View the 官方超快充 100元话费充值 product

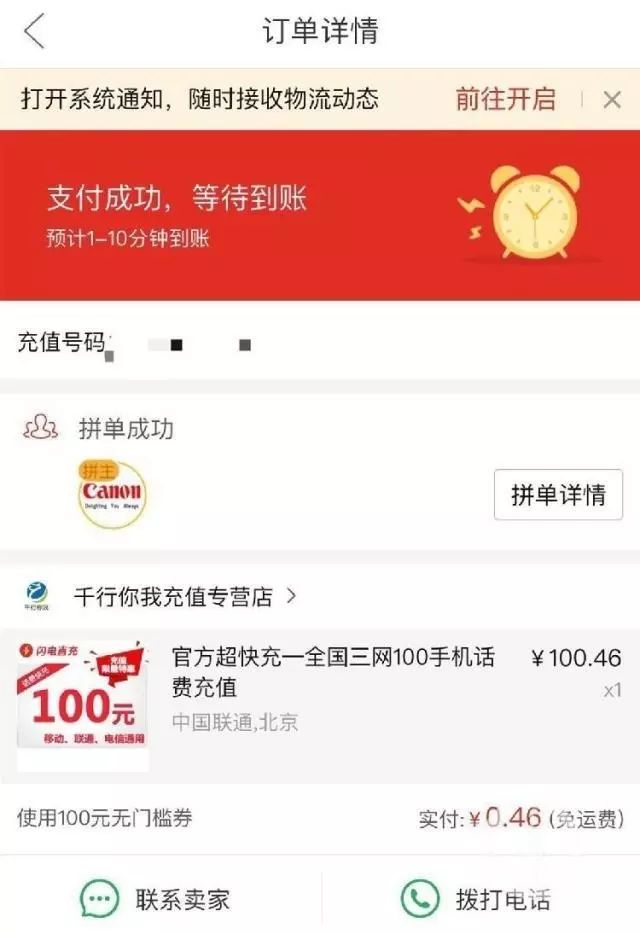(333, 672)
